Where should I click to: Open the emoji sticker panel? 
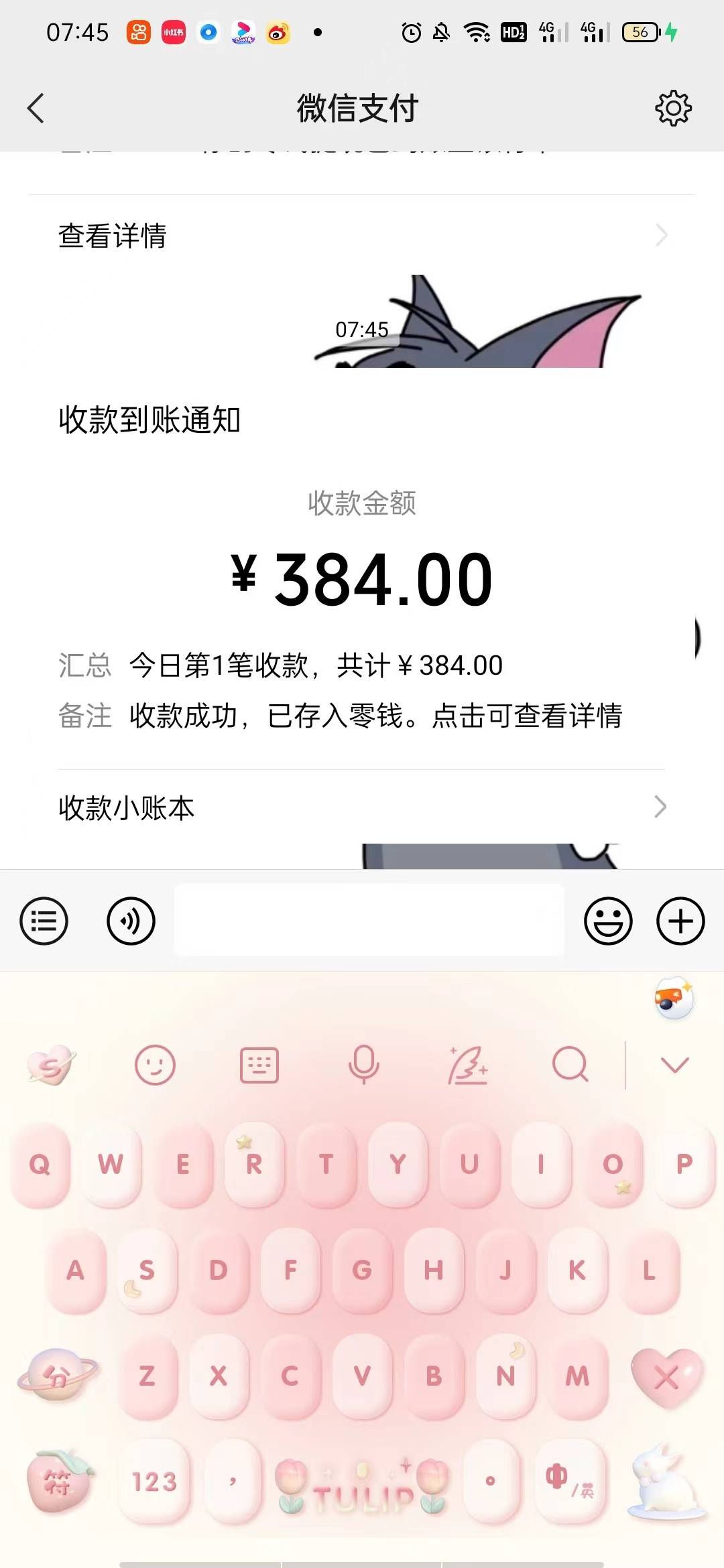tap(608, 921)
